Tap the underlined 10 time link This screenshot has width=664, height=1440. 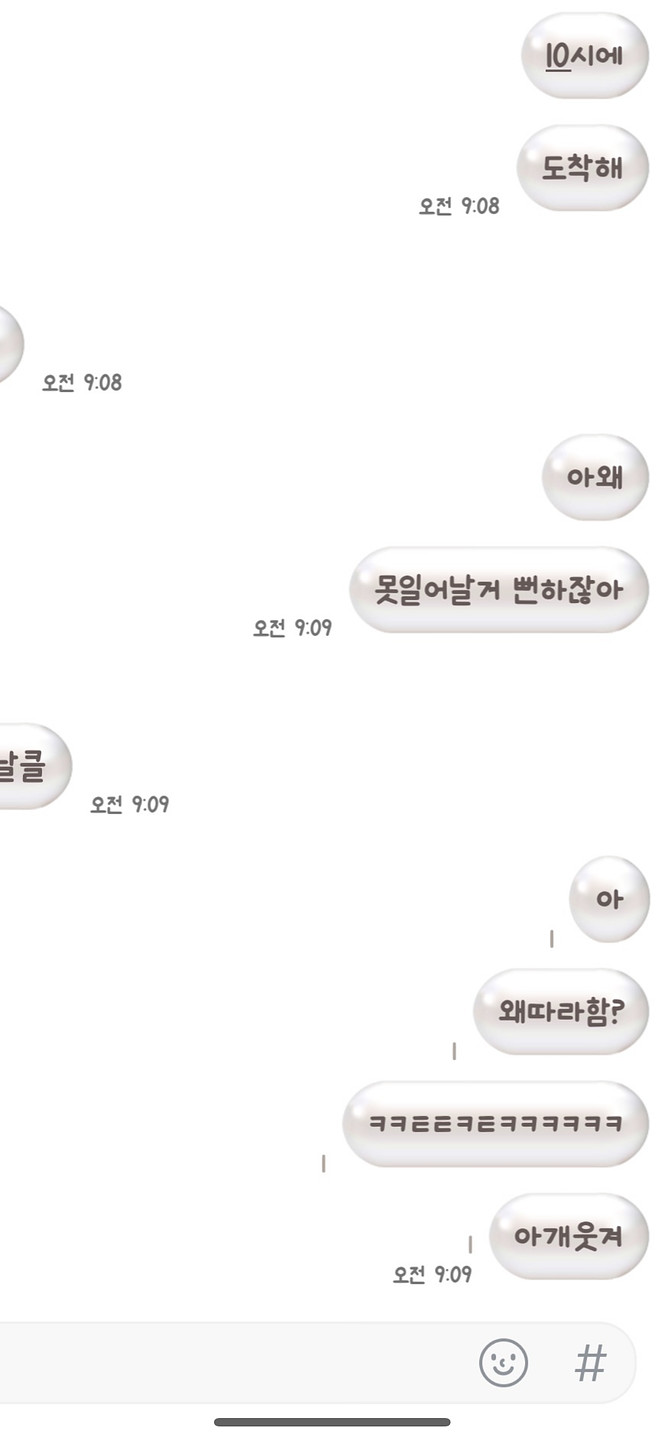coord(557,57)
